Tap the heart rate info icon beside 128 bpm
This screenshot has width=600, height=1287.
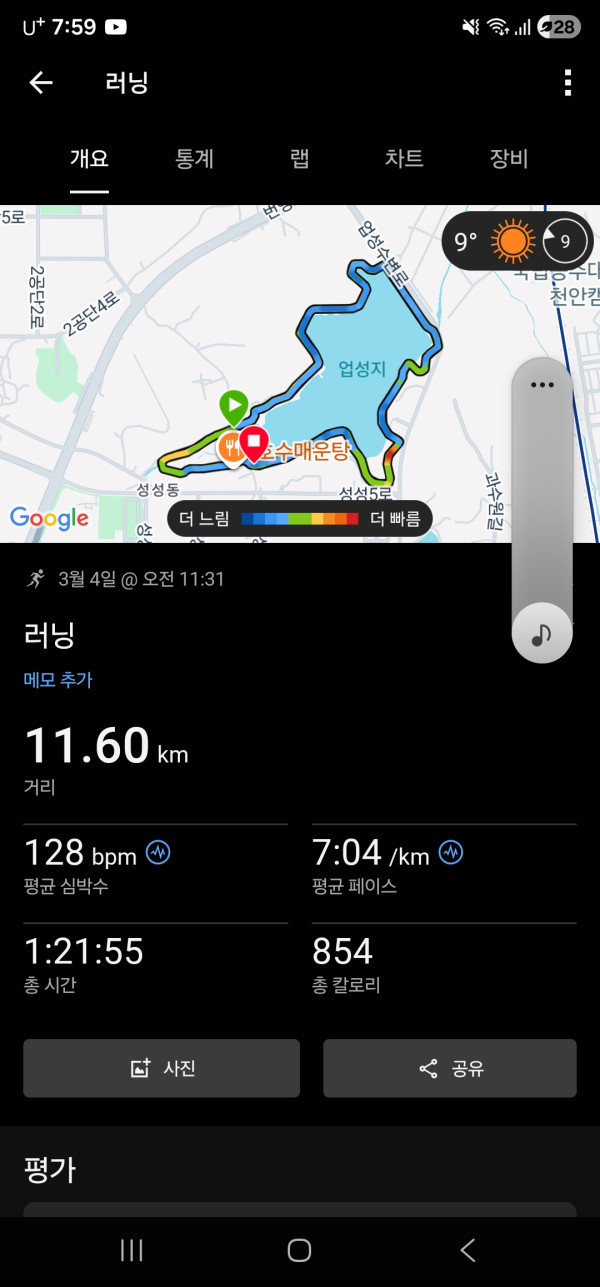click(x=158, y=853)
